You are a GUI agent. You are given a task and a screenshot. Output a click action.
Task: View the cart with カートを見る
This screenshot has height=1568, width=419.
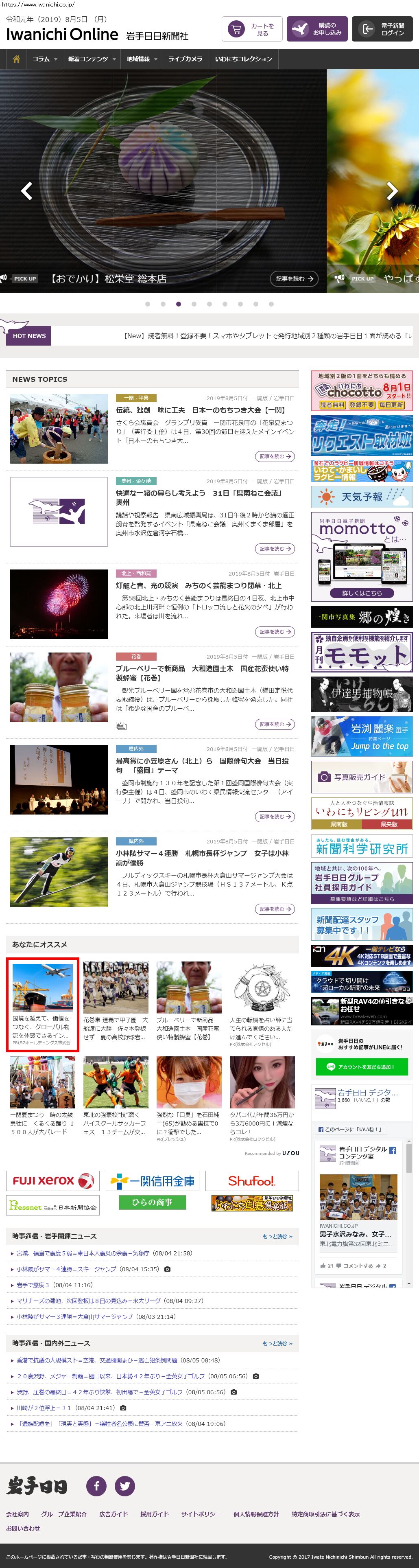point(252,29)
